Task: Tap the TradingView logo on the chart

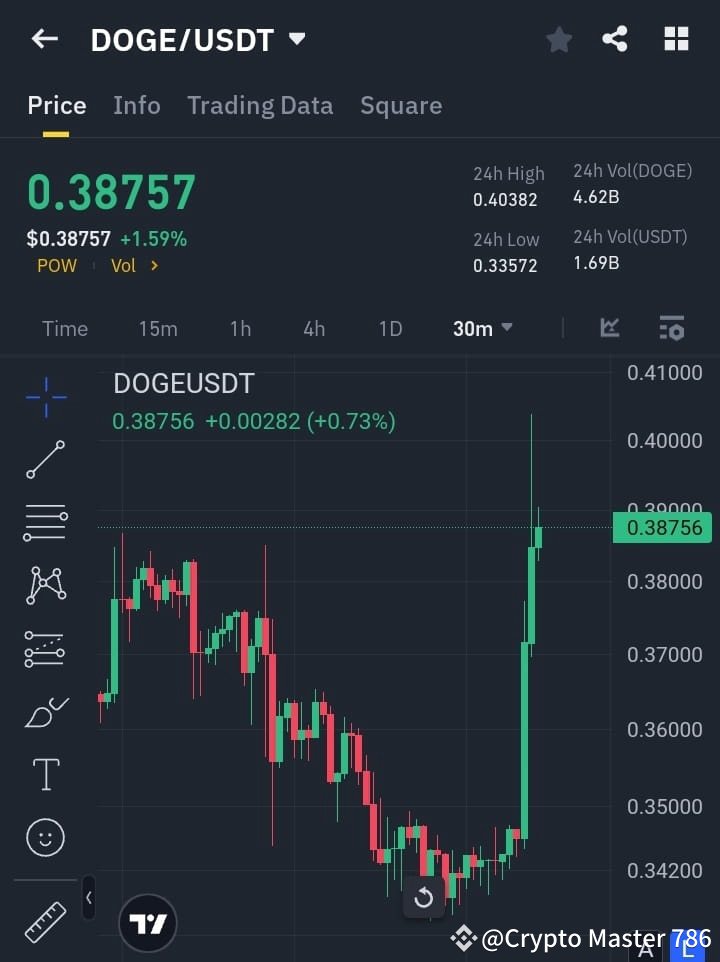Action: coord(148,922)
